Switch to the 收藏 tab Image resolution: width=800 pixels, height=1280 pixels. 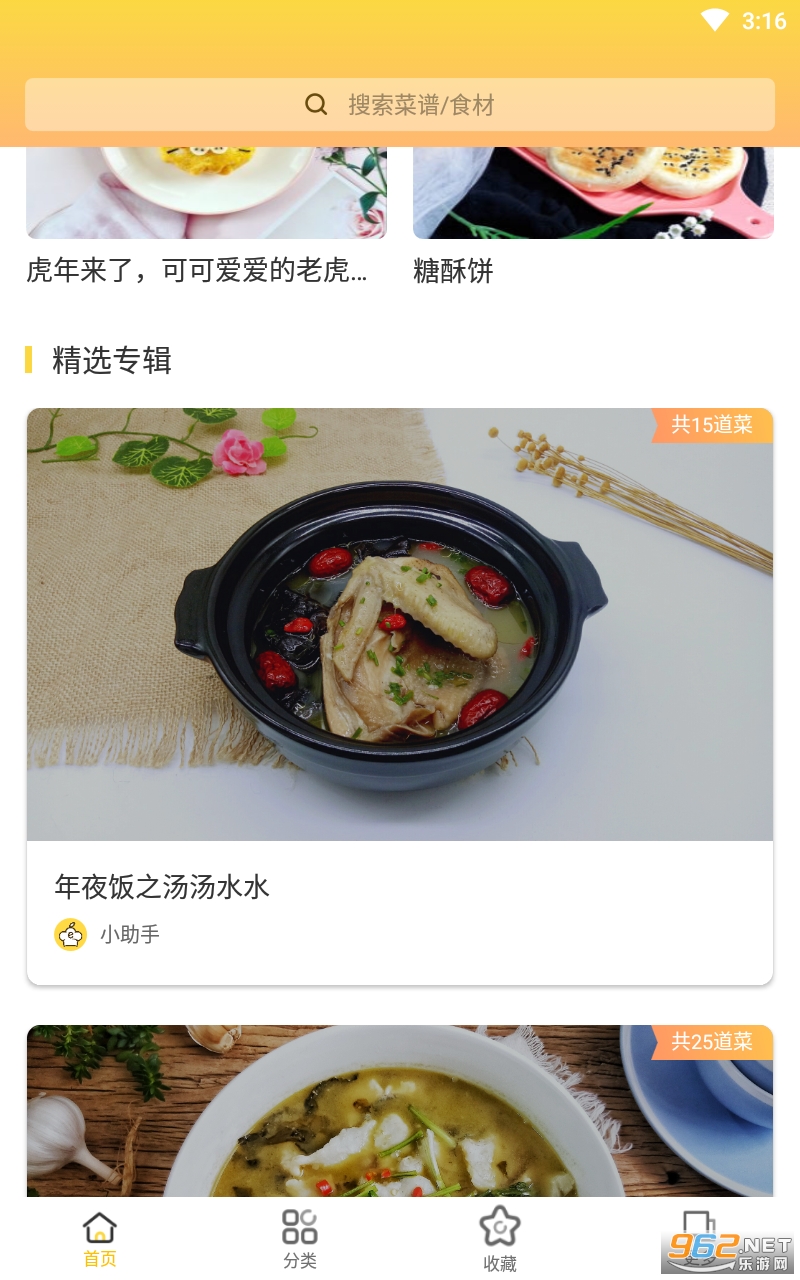(500, 1240)
